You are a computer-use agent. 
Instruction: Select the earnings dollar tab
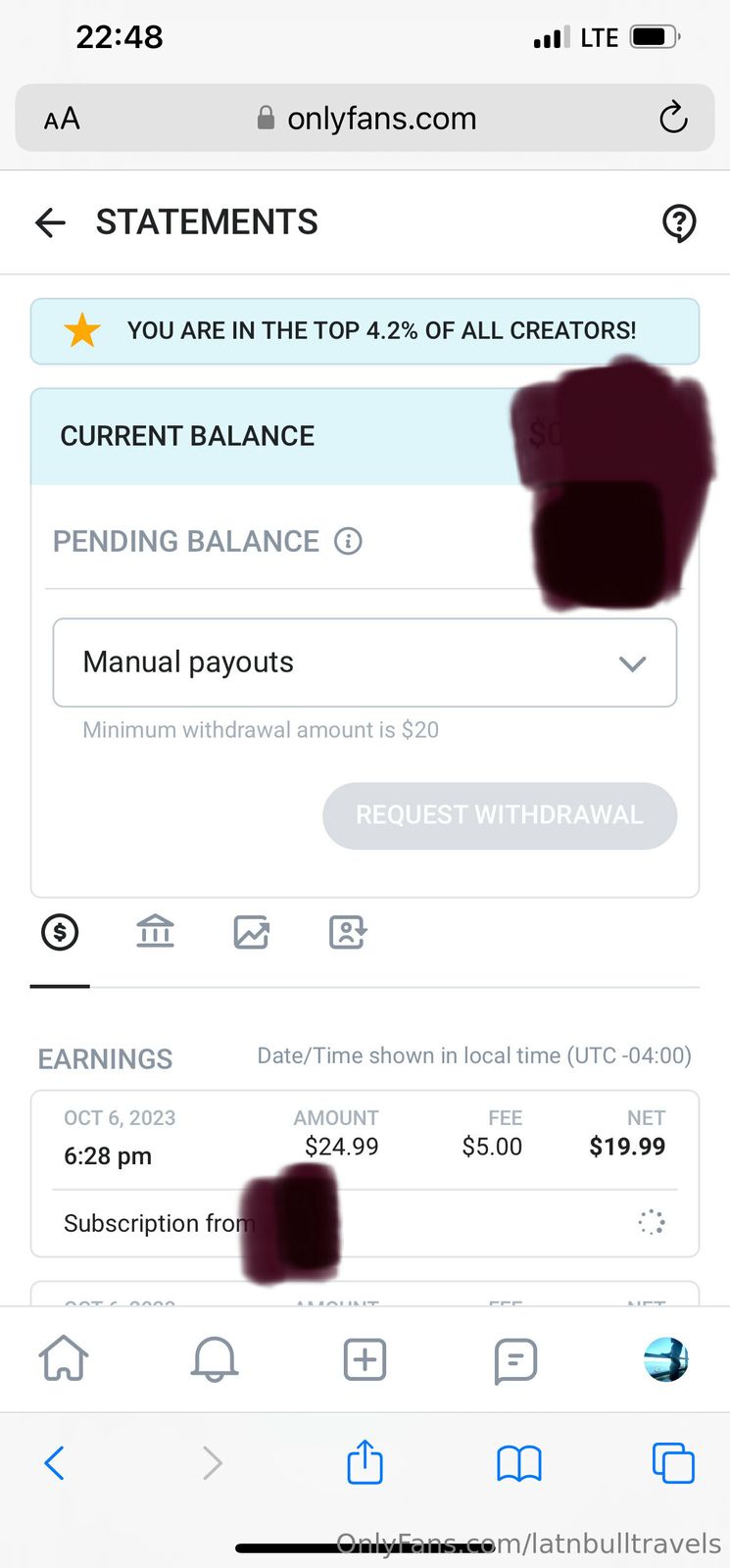(60, 932)
